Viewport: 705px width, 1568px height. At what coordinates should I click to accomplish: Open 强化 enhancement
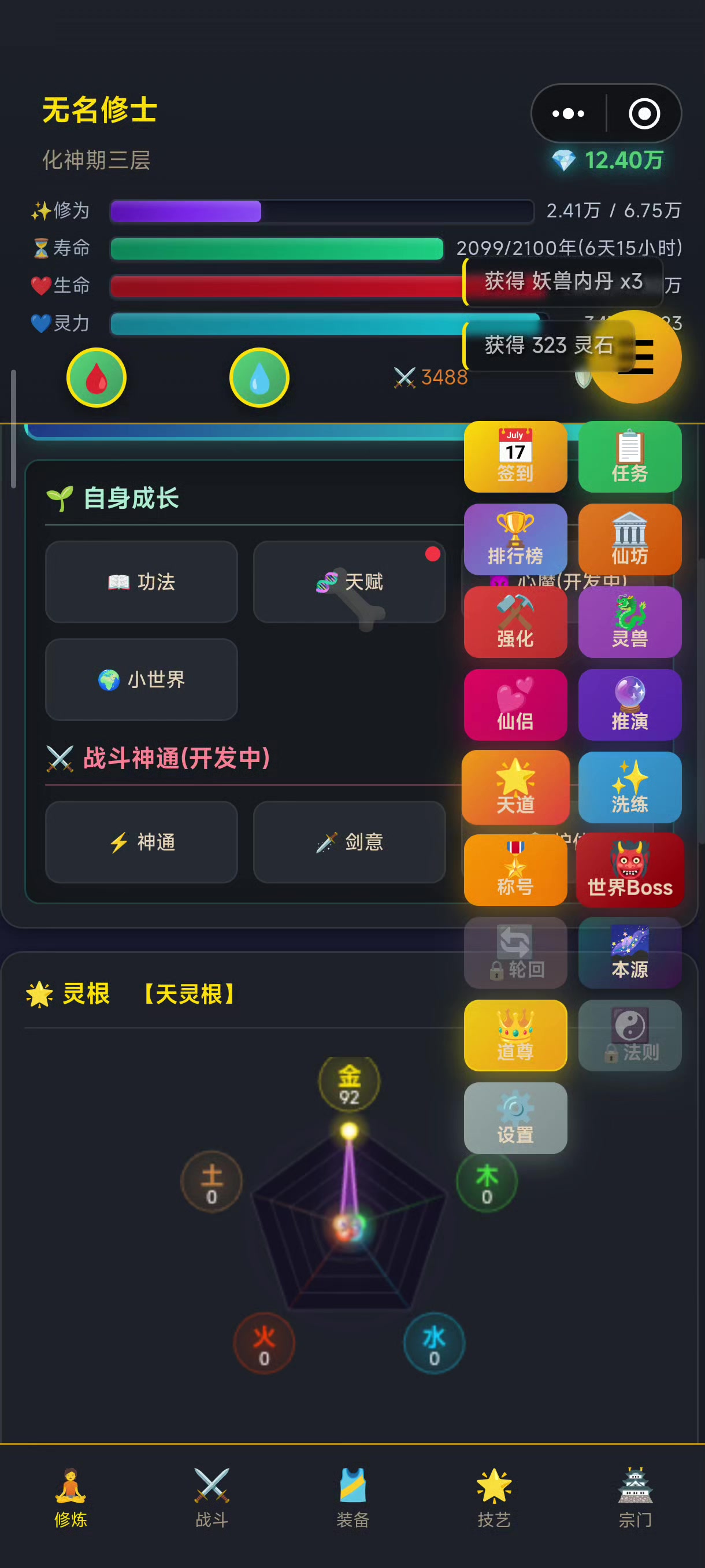[x=515, y=622]
